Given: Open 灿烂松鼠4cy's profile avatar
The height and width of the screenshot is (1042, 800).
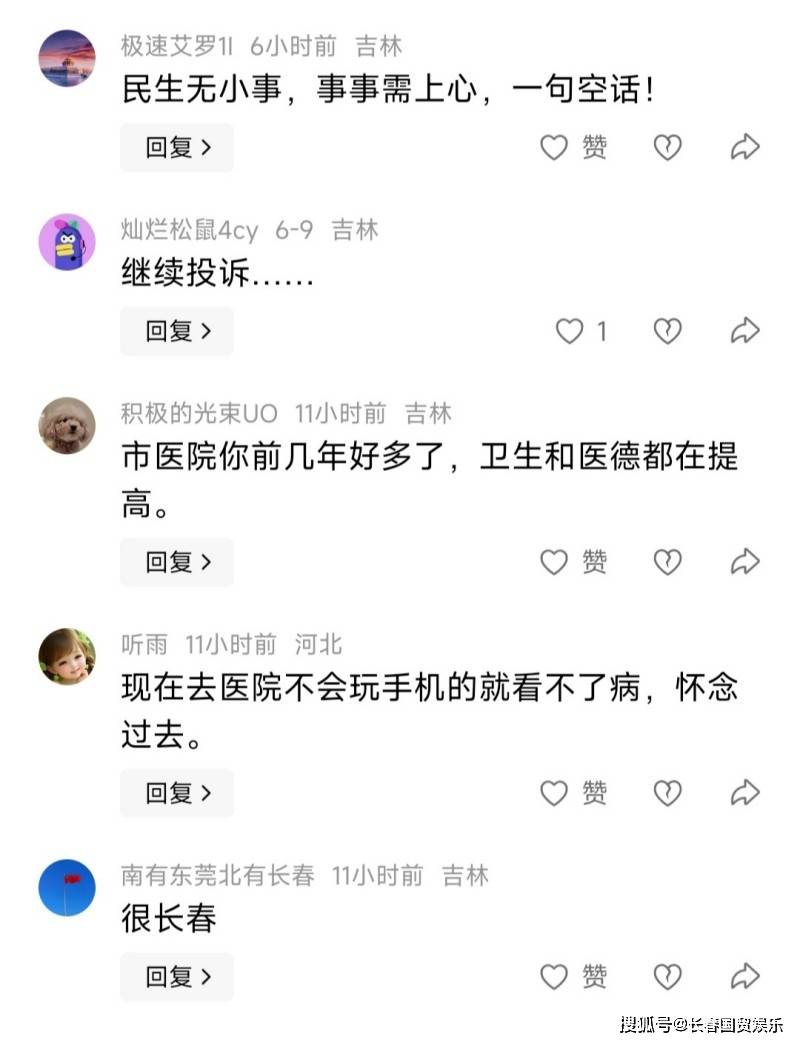Looking at the screenshot, I should point(67,241).
